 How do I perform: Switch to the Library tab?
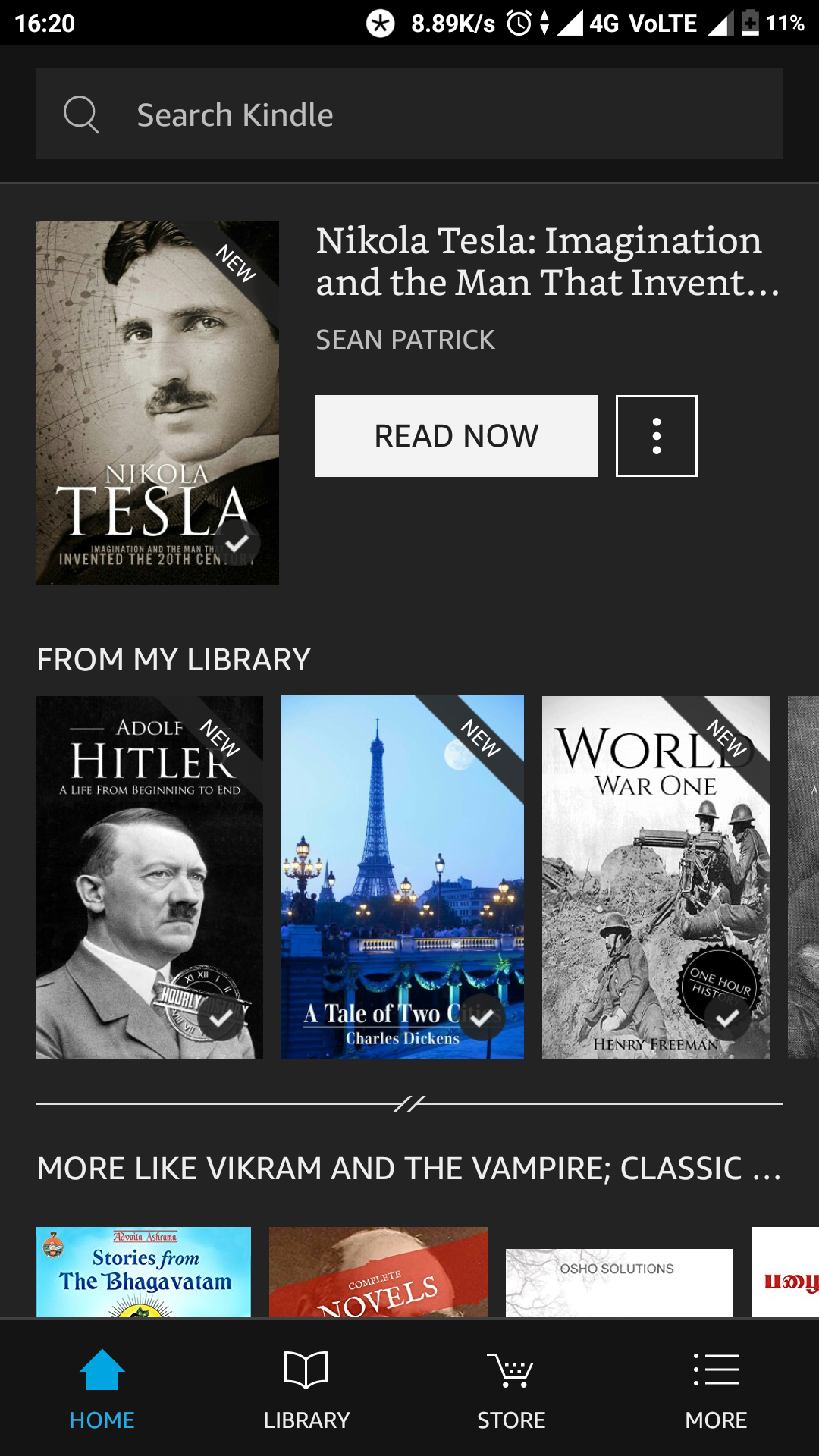pos(306,1388)
